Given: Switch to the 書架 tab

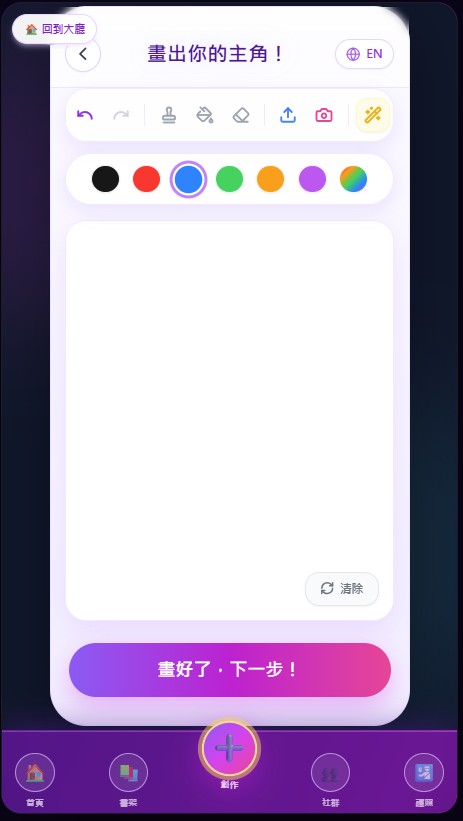Looking at the screenshot, I should [128, 779].
